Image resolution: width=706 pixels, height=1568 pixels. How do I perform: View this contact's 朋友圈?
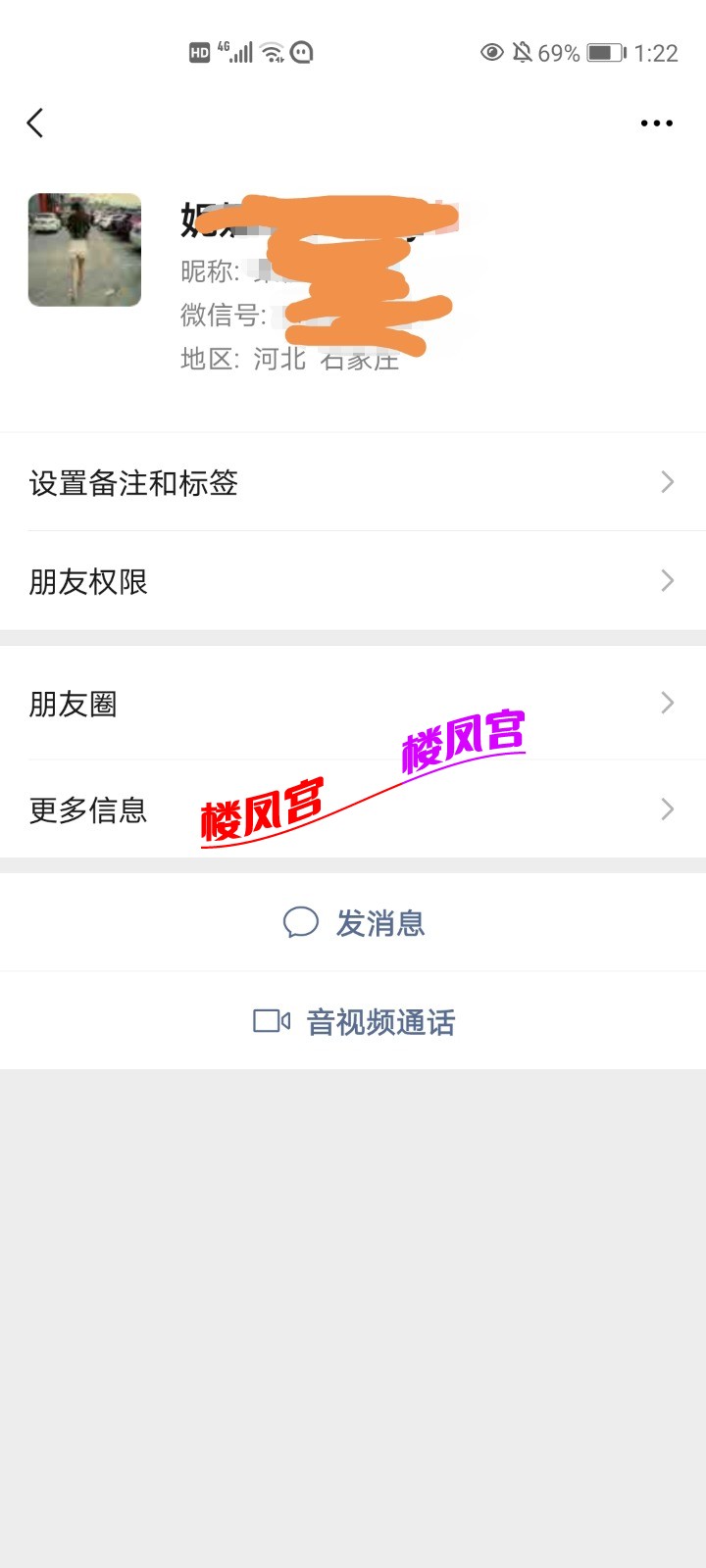(x=353, y=704)
